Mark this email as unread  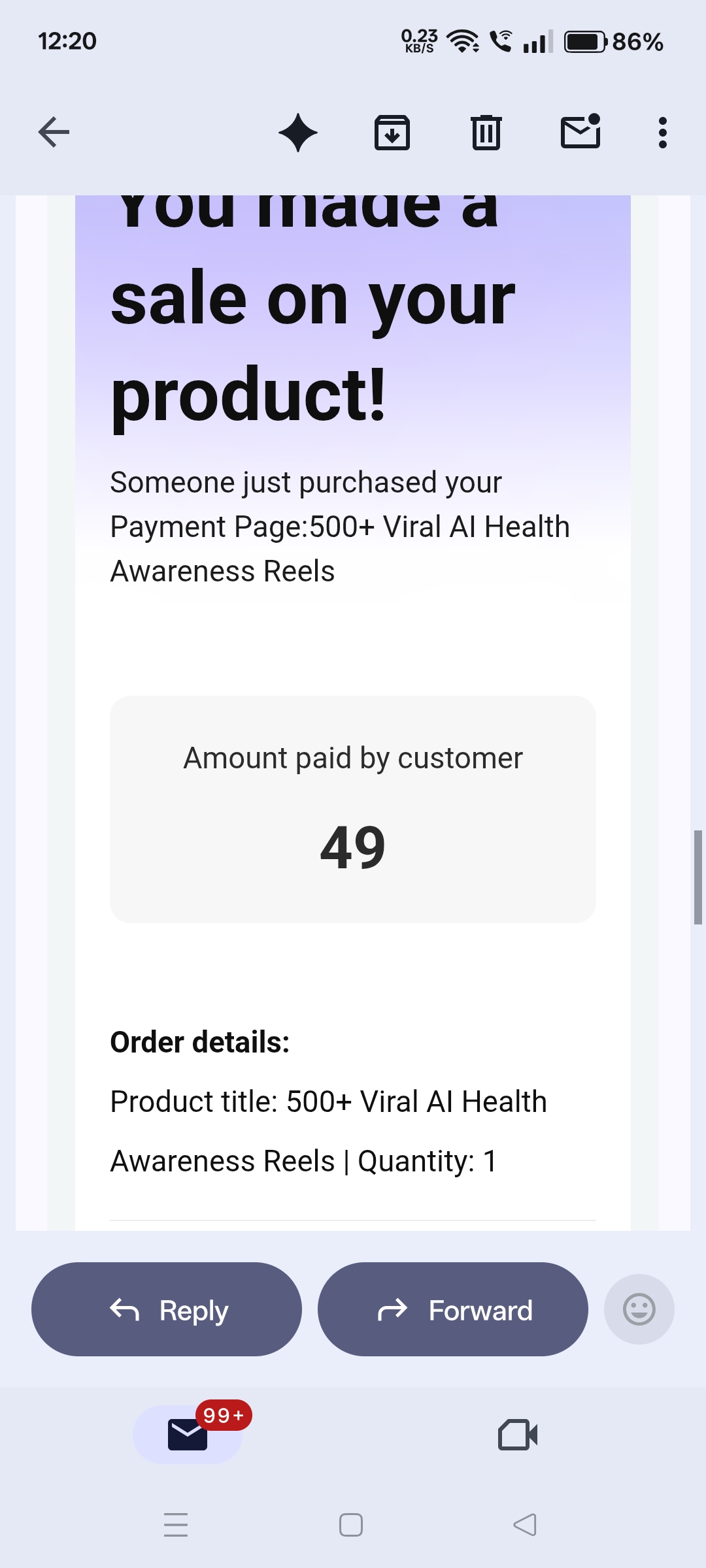(x=580, y=133)
